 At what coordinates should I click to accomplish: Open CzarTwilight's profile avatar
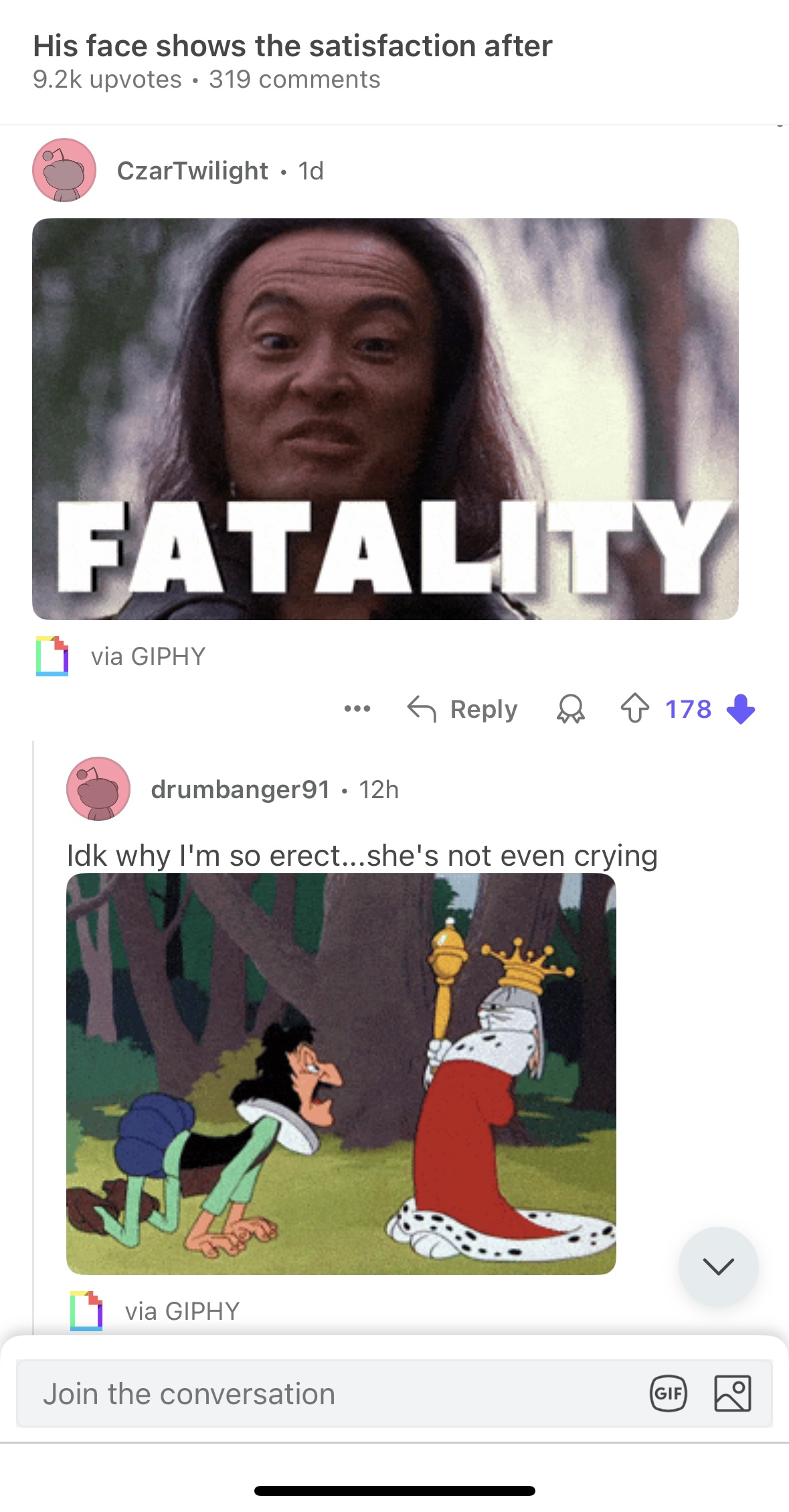coord(64,170)
